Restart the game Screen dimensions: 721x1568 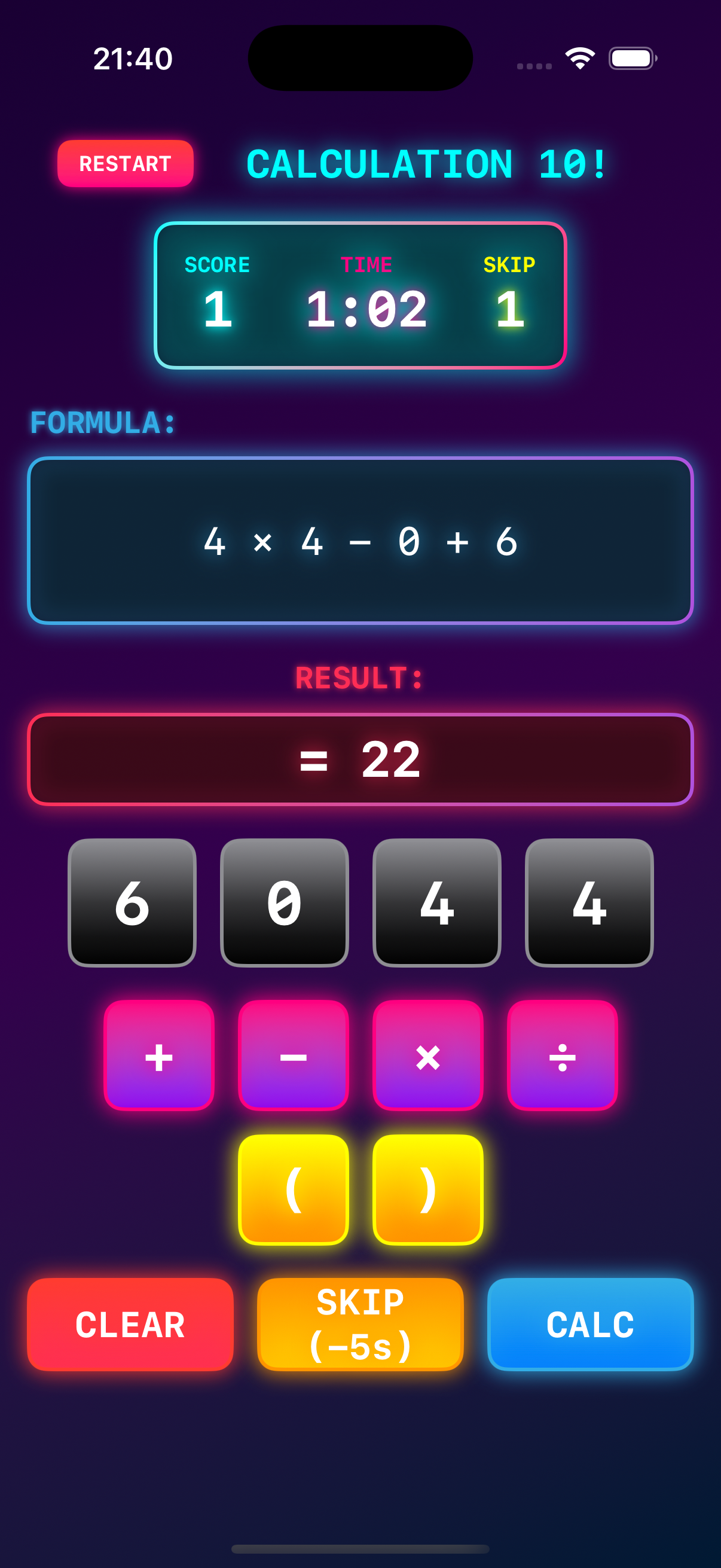(x=126, y=164)
